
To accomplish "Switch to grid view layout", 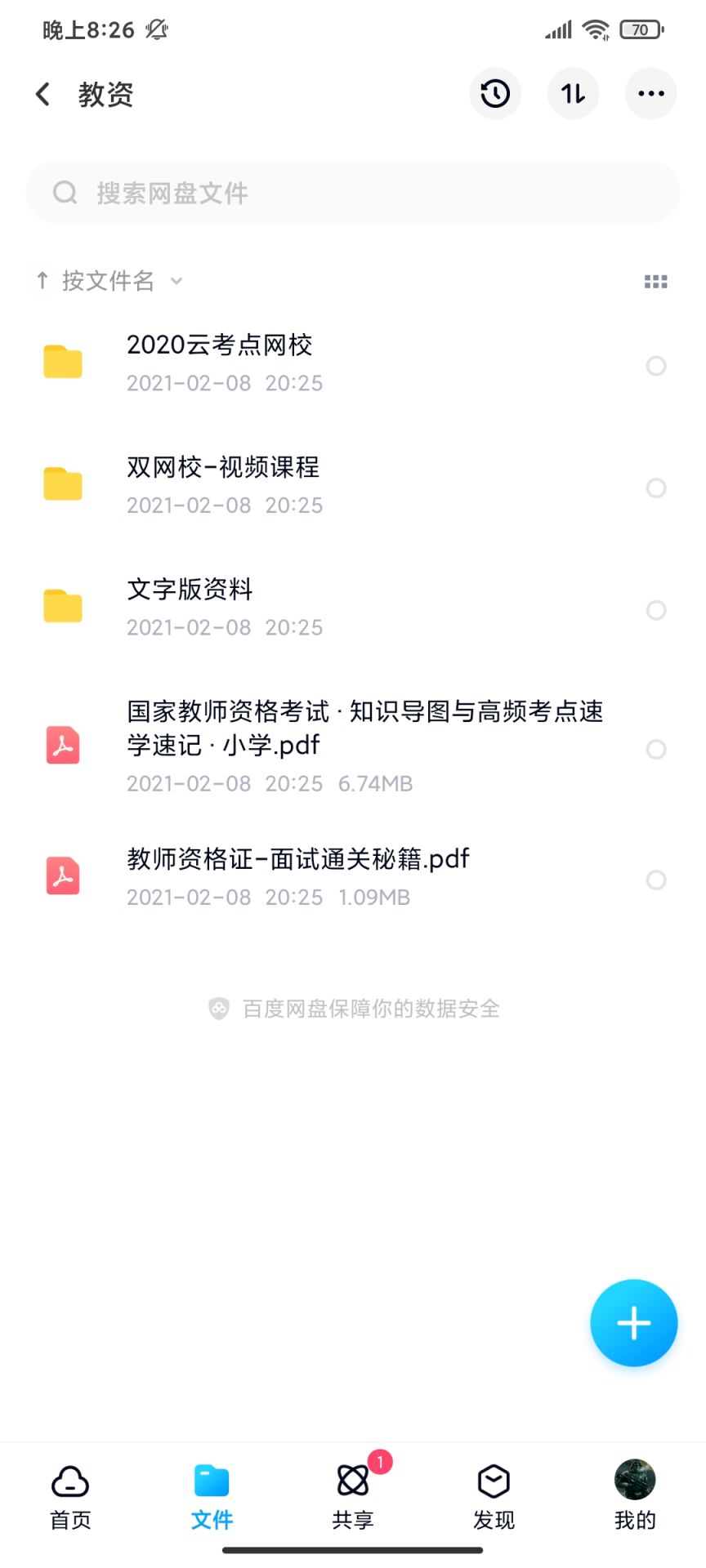I will tap(655, 282).
